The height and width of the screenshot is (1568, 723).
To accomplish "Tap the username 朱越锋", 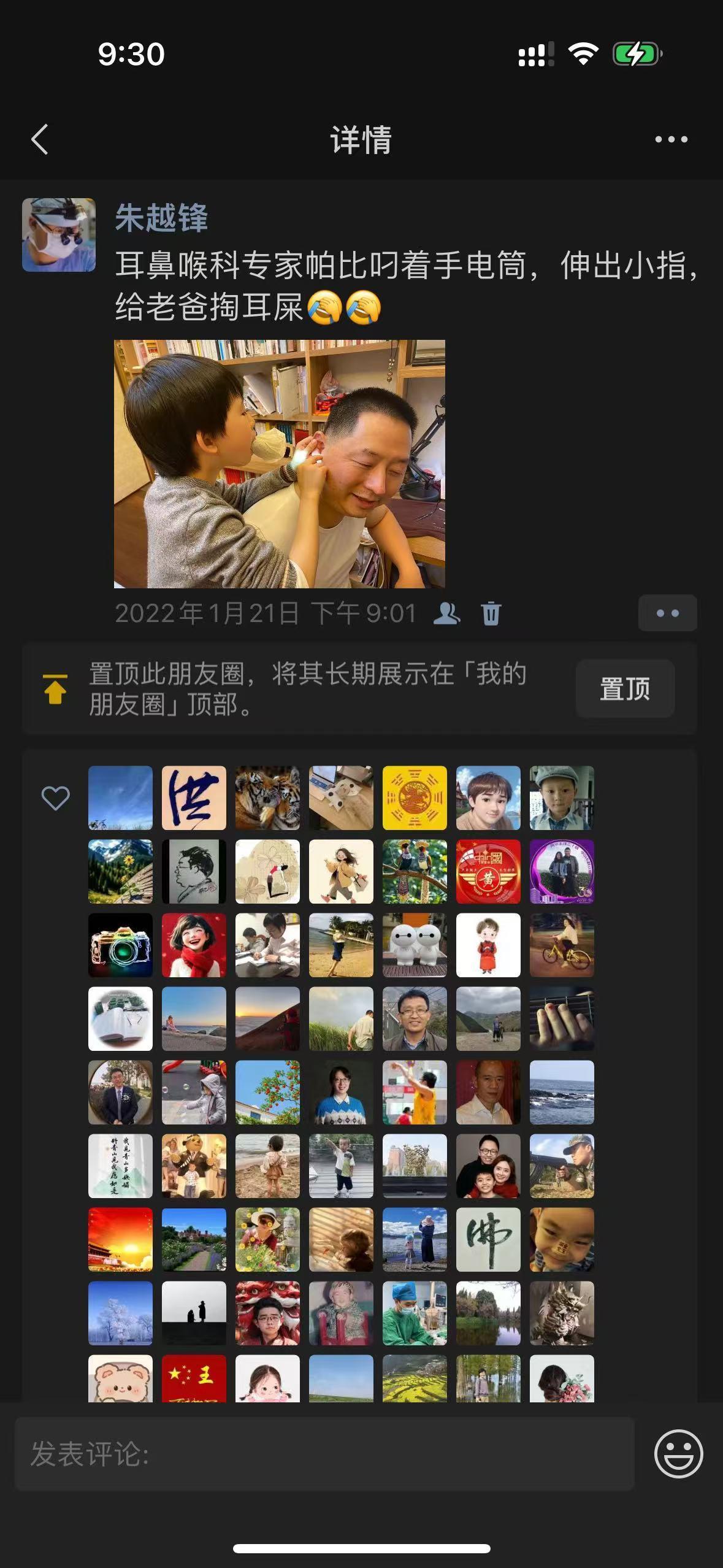I will 161,218.
